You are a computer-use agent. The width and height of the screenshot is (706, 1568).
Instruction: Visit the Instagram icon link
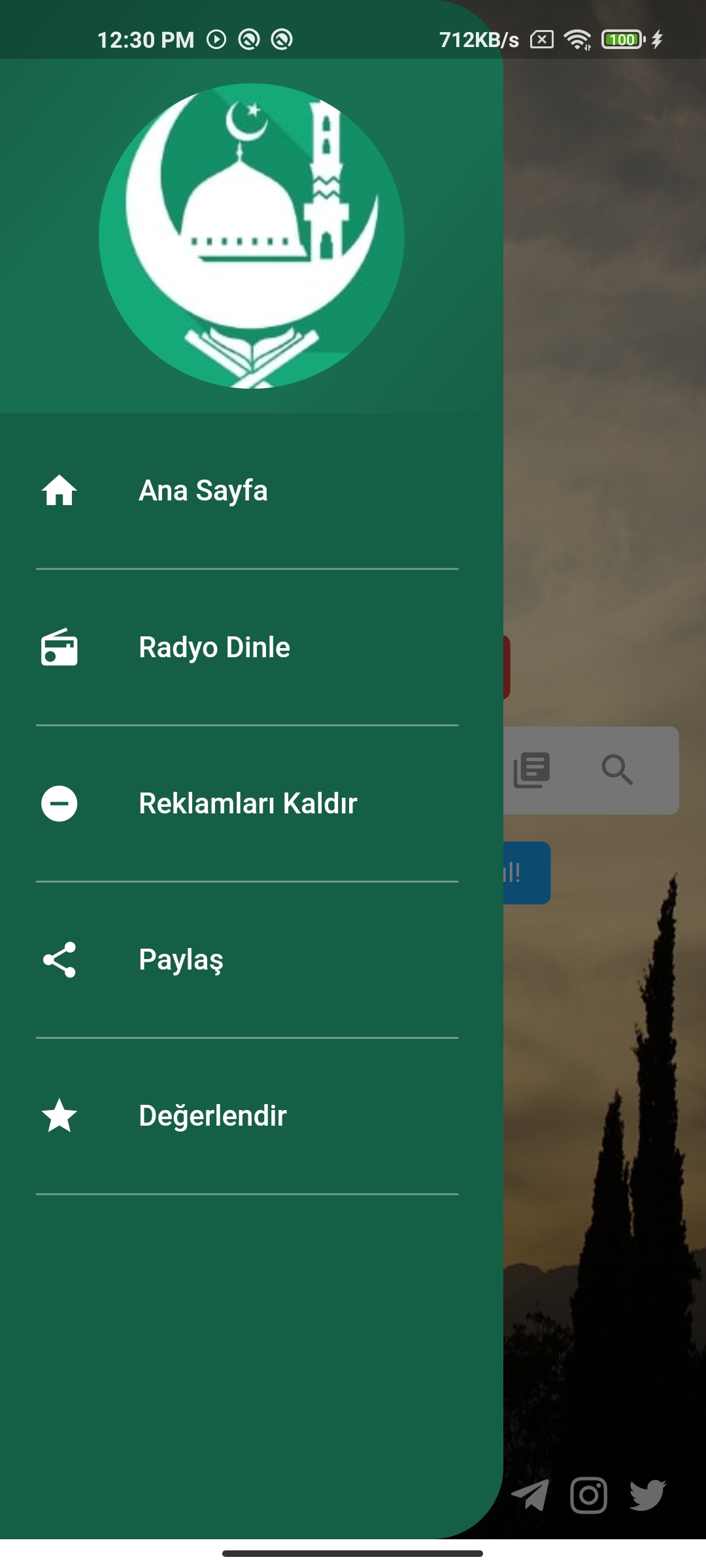[x=588, y=1495]
